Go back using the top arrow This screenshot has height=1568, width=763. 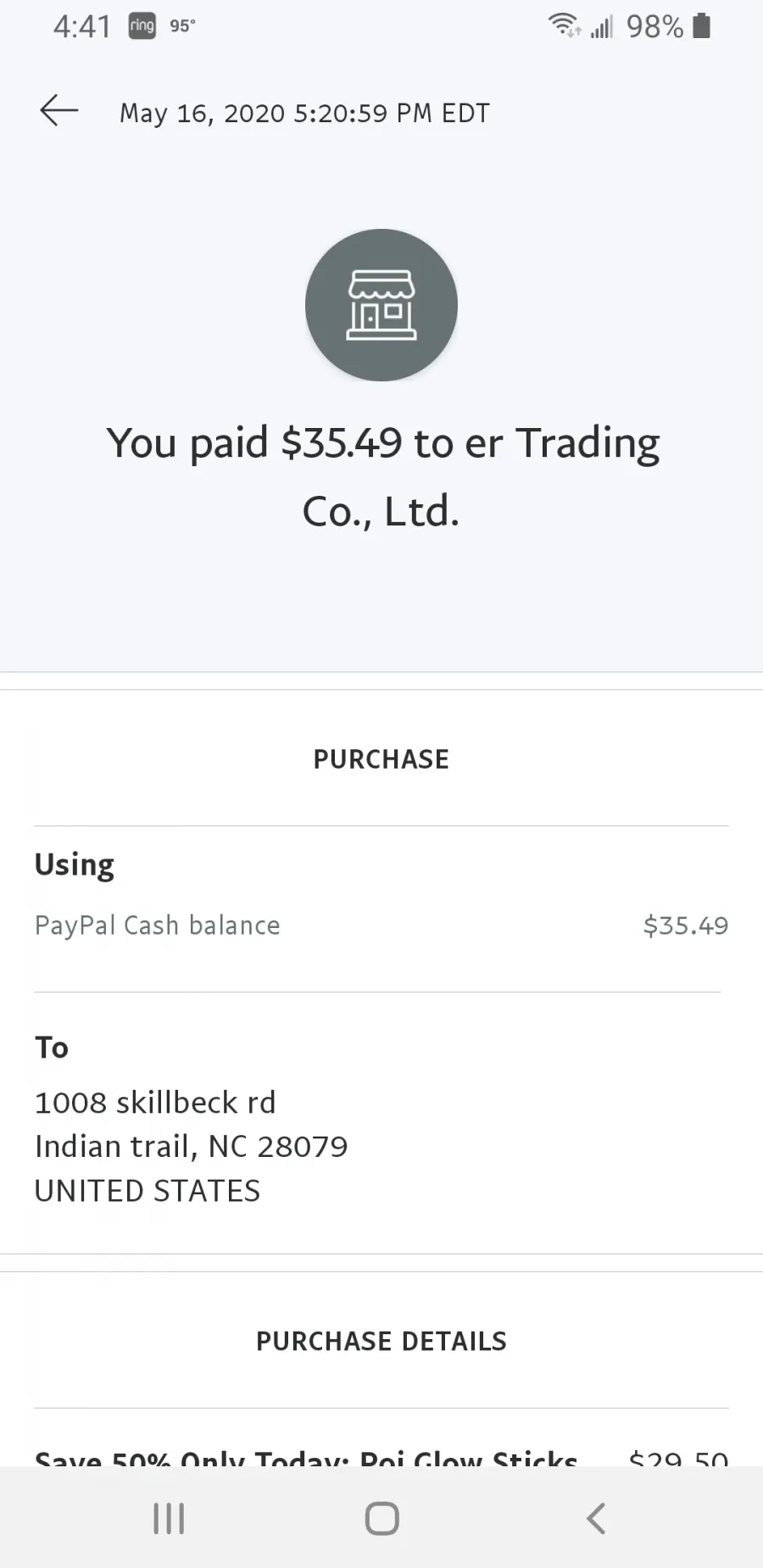pos(58,111)
